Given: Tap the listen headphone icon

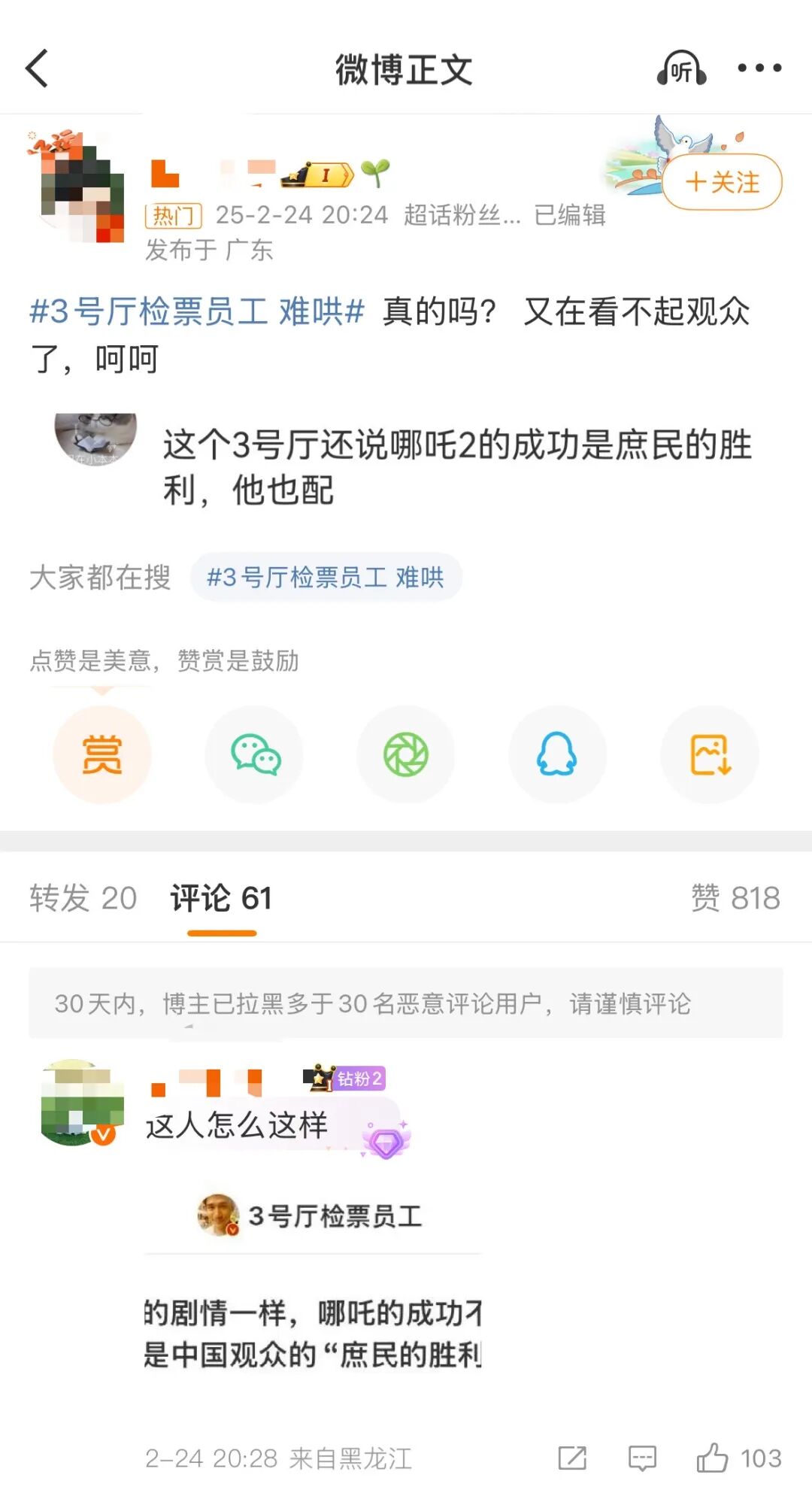Looking at the screenshot, I should click(x=681, y=68).
